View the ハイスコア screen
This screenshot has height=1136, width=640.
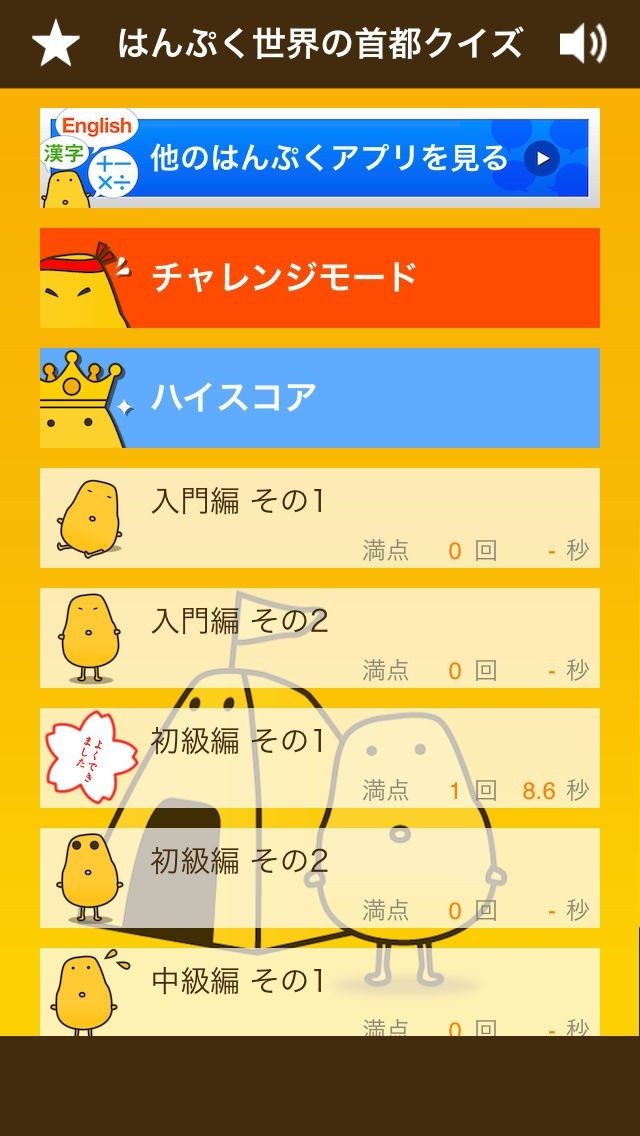tap(320, 397)
